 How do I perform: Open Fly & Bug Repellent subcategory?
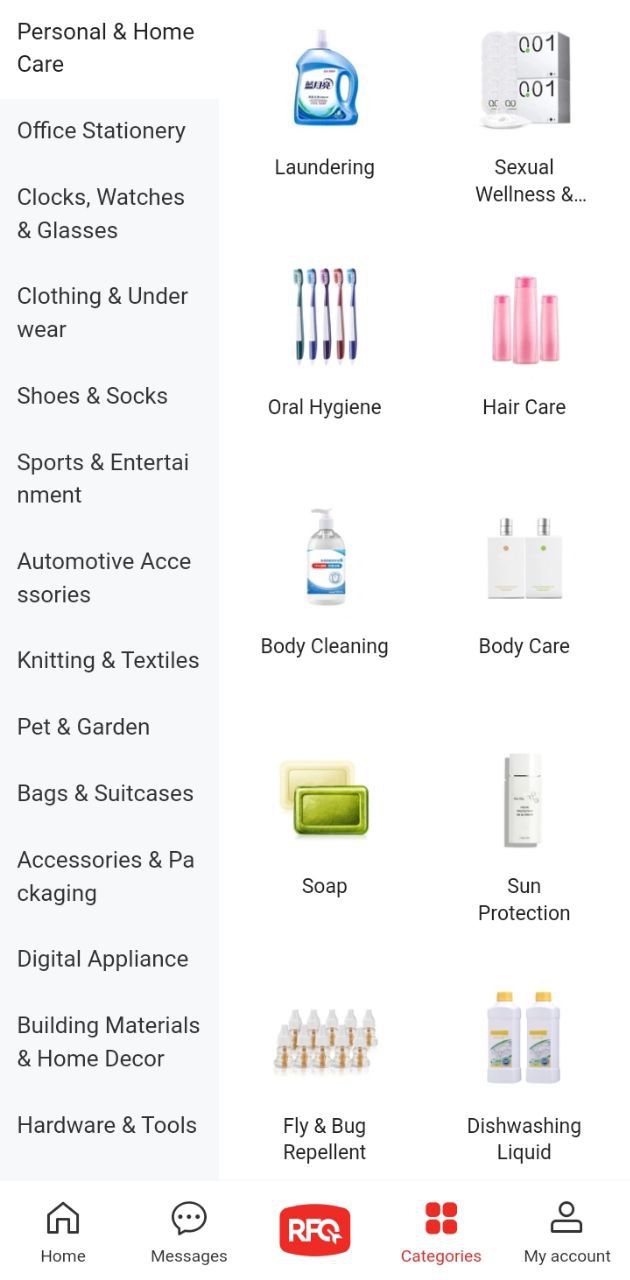click(x=325, y=1070)
